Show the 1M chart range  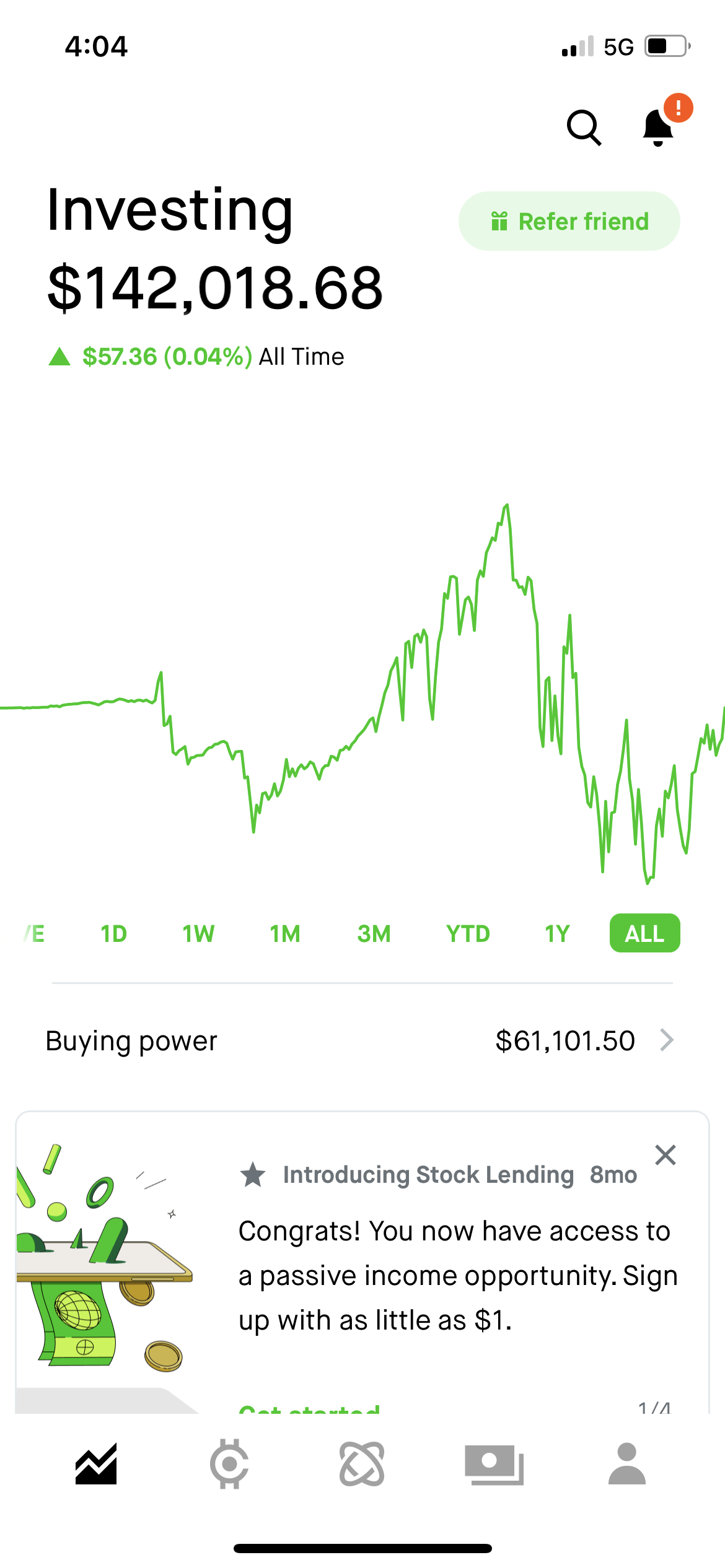pyautogui.click(x=285, y=933)
